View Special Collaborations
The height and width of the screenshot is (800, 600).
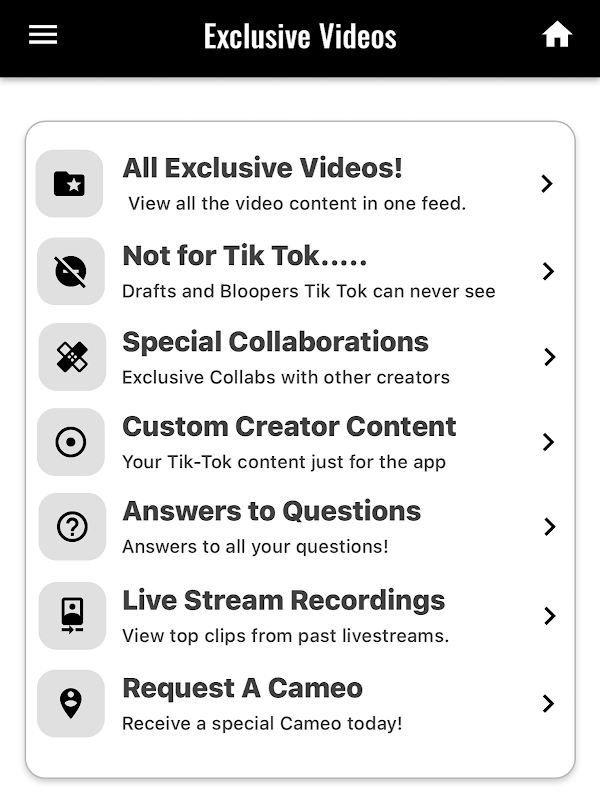(300, 357)
